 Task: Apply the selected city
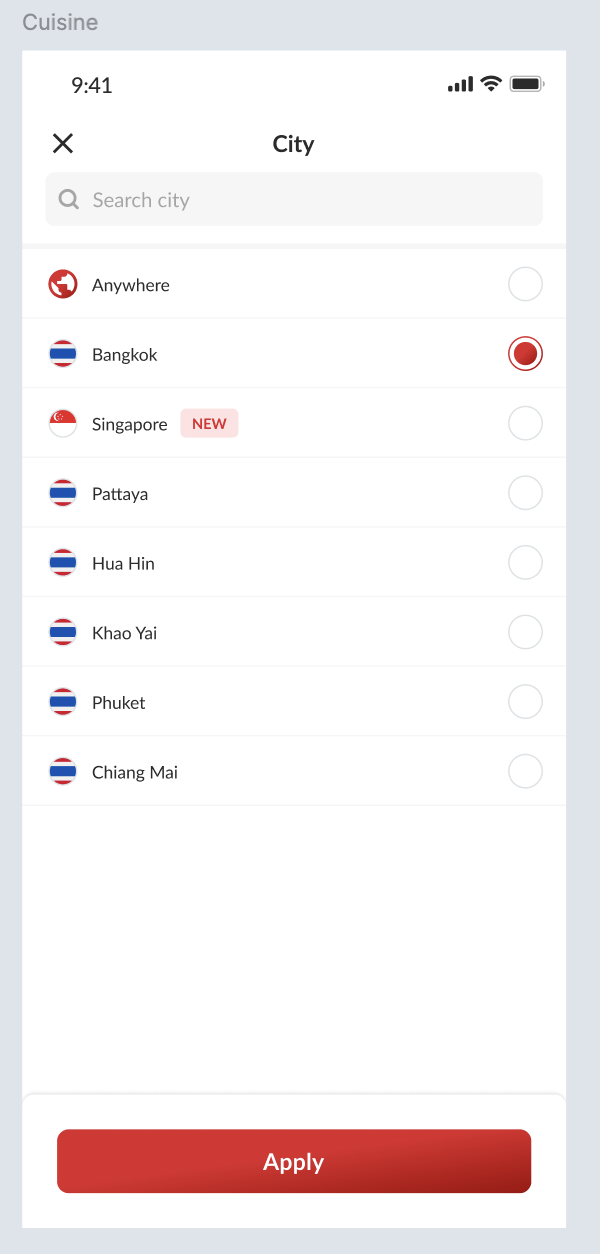(294, 1161)
